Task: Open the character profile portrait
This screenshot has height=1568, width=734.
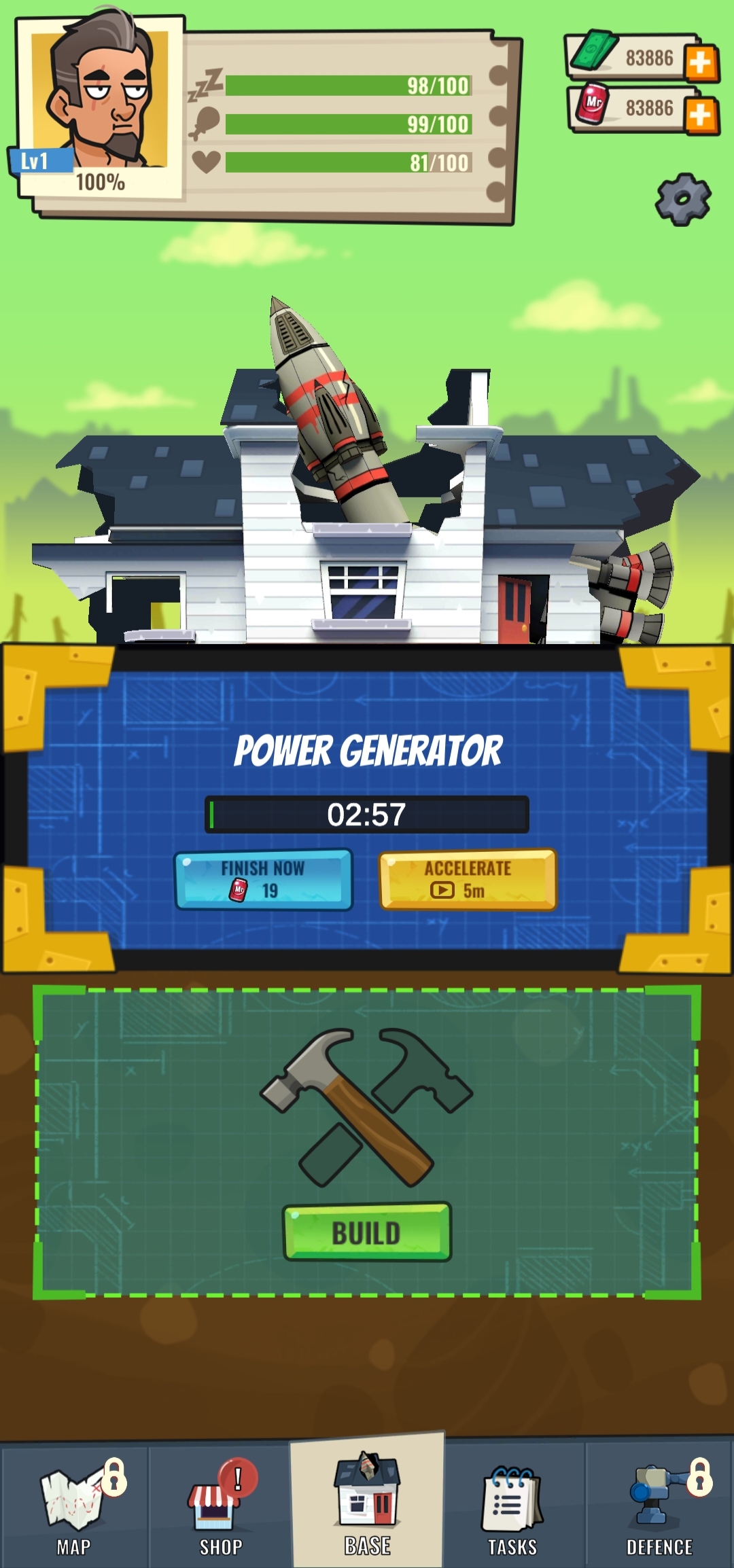Action: point(102,102)
